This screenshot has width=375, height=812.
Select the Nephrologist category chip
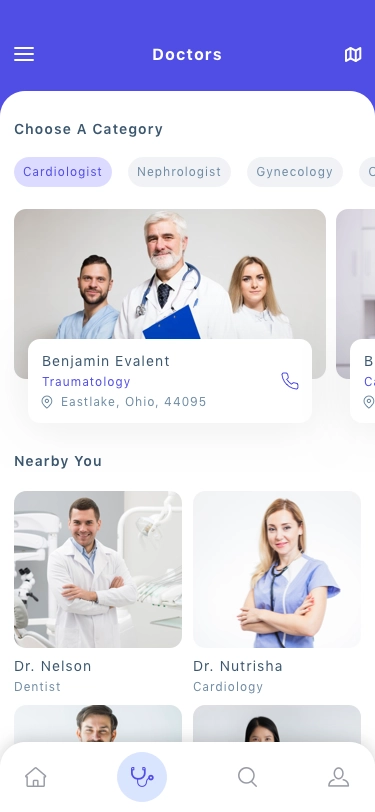point(179,172)
